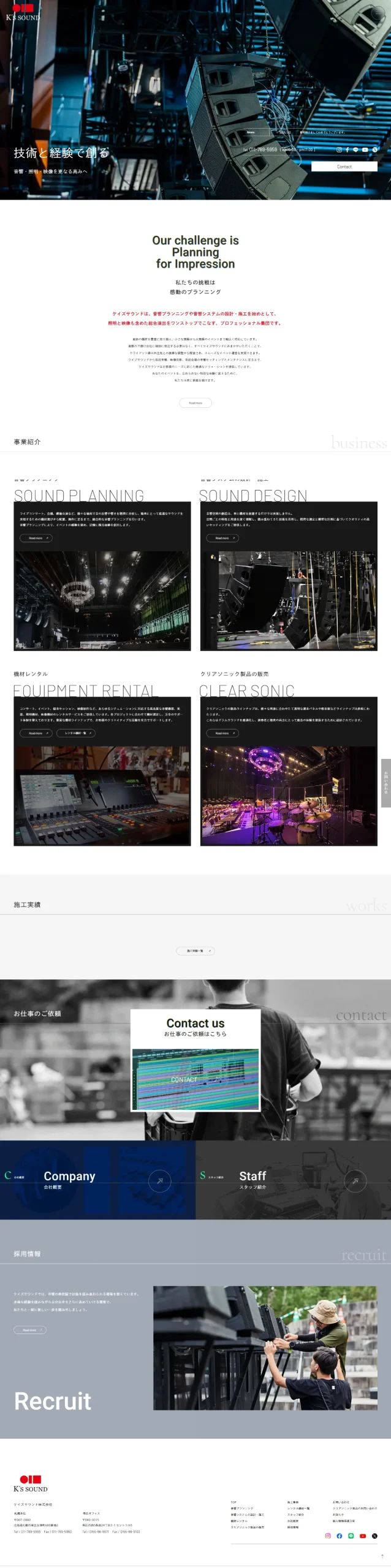Image resolution: width=391 pixels, height=1568 pixels.
Task: Open the Facebook icon in the footer
Action: [x=339, y=1536]
